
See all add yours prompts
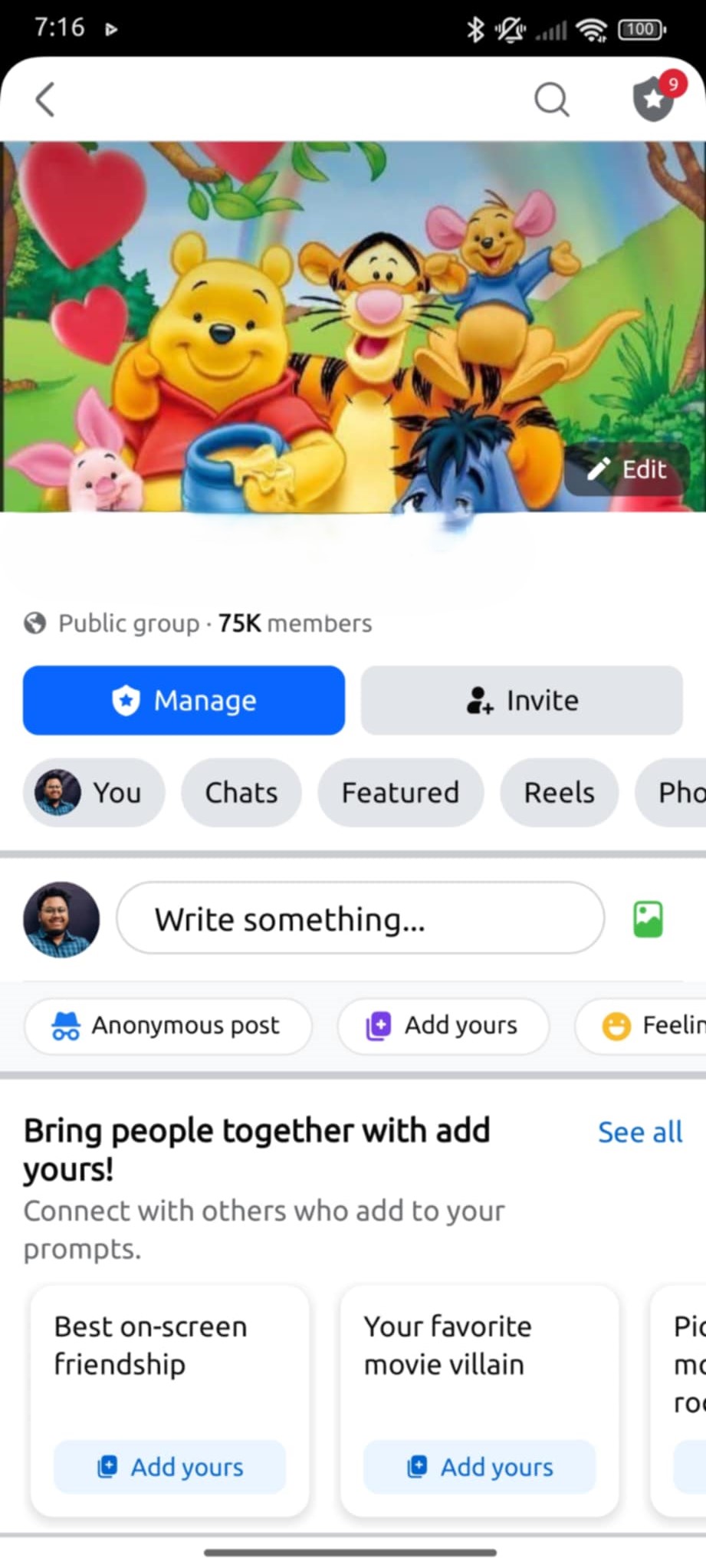[640, 1132]
